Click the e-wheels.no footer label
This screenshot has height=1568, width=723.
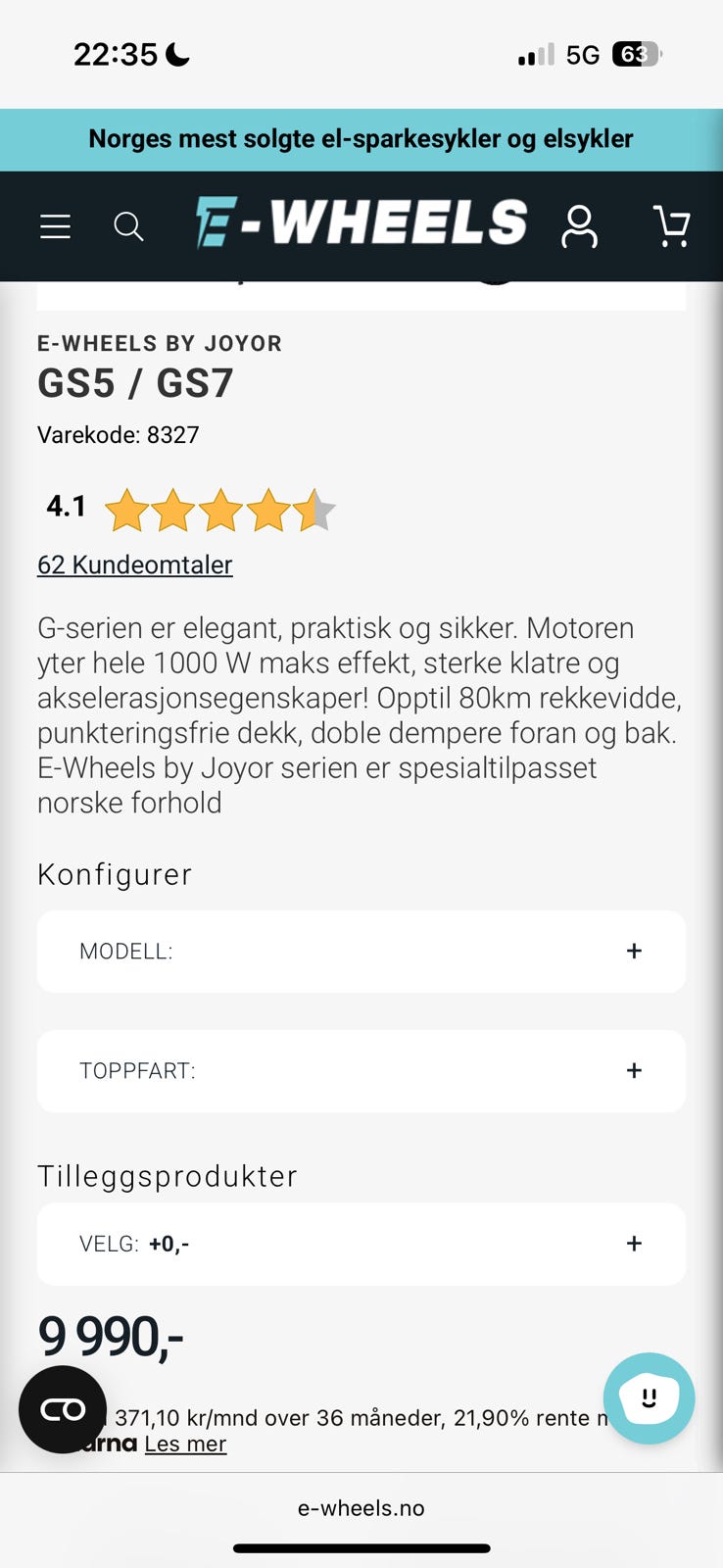click(361, 1507)
